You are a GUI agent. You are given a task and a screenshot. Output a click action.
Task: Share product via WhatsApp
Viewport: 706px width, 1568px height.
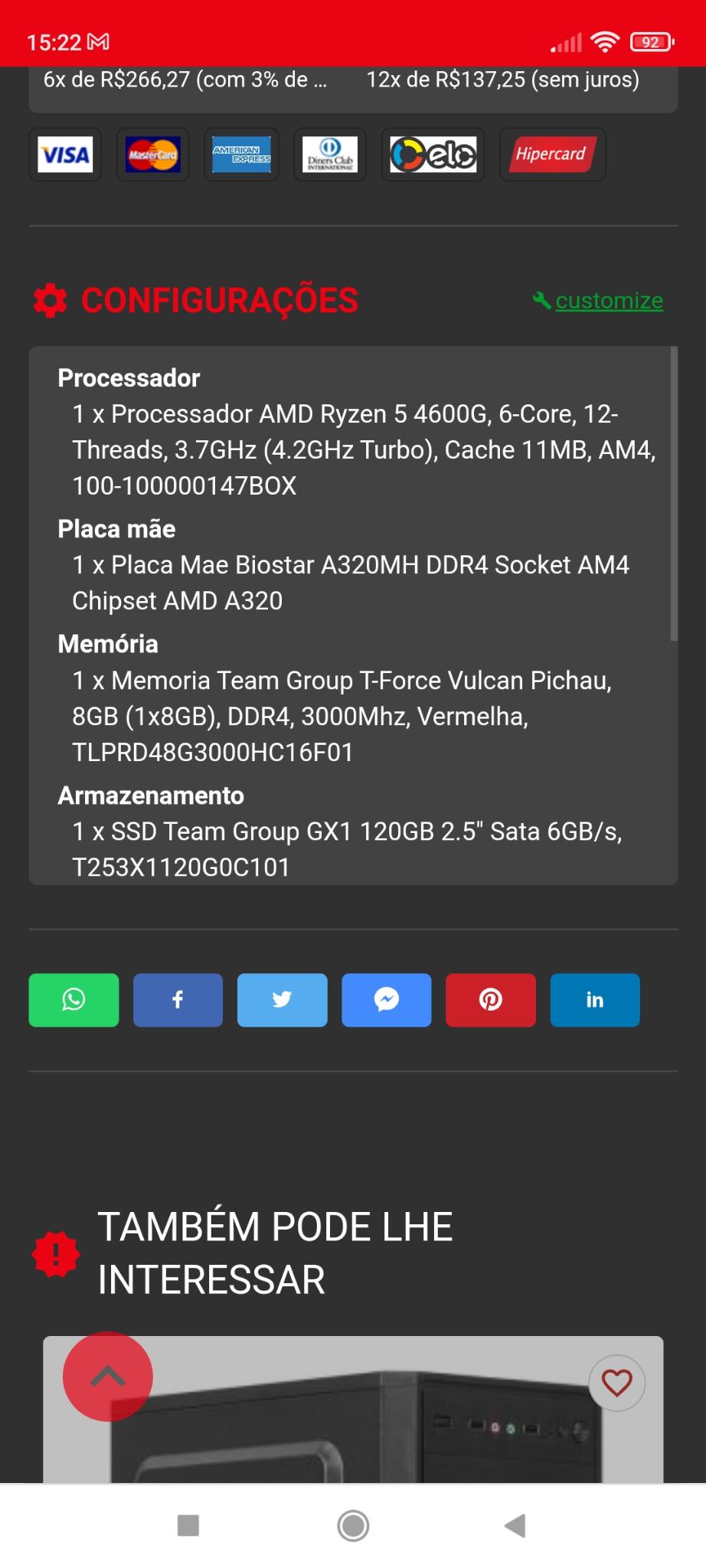tap(74, 1000)
